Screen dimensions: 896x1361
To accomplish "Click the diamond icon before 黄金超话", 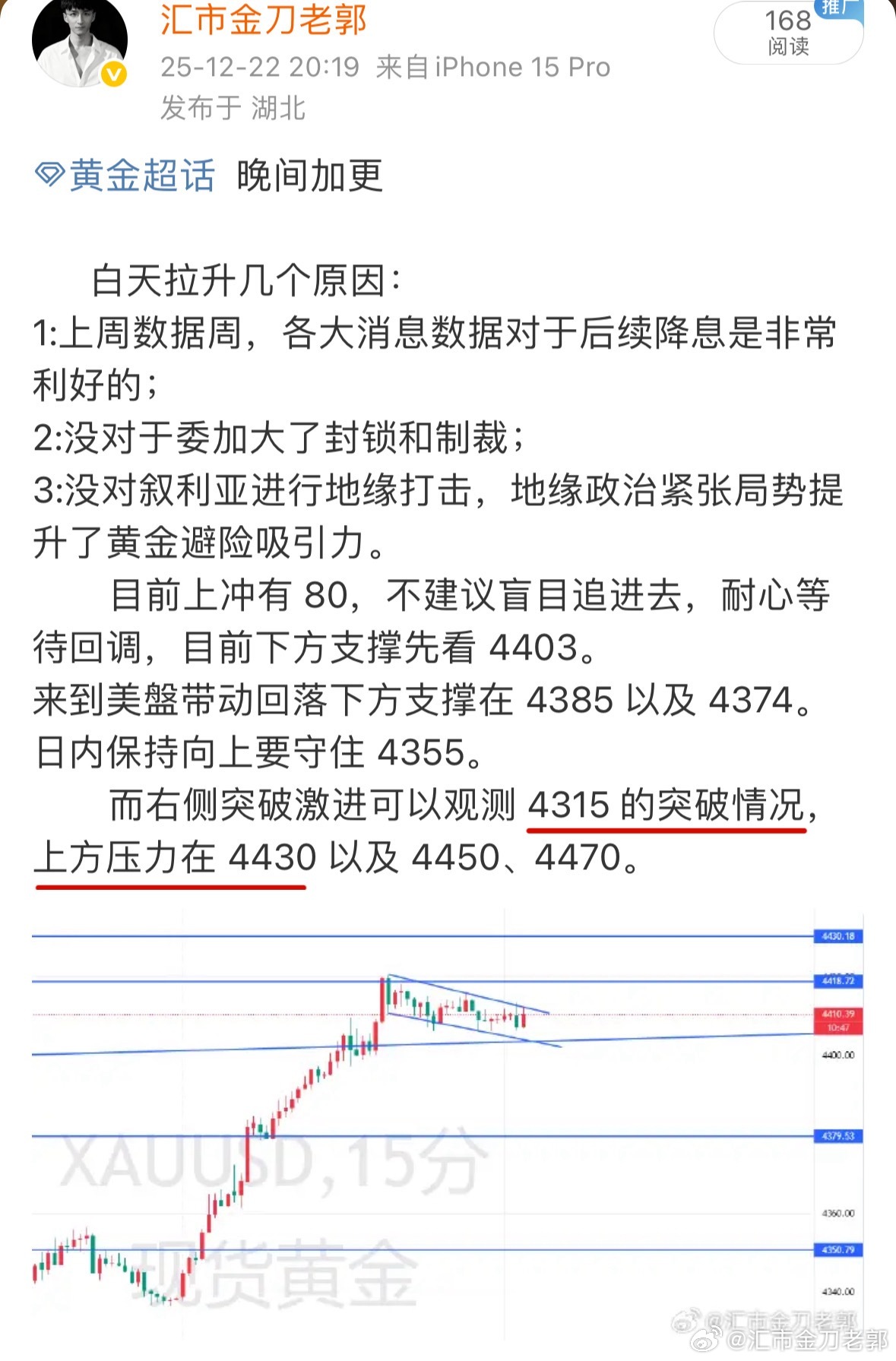I will [x=49, y=175].
